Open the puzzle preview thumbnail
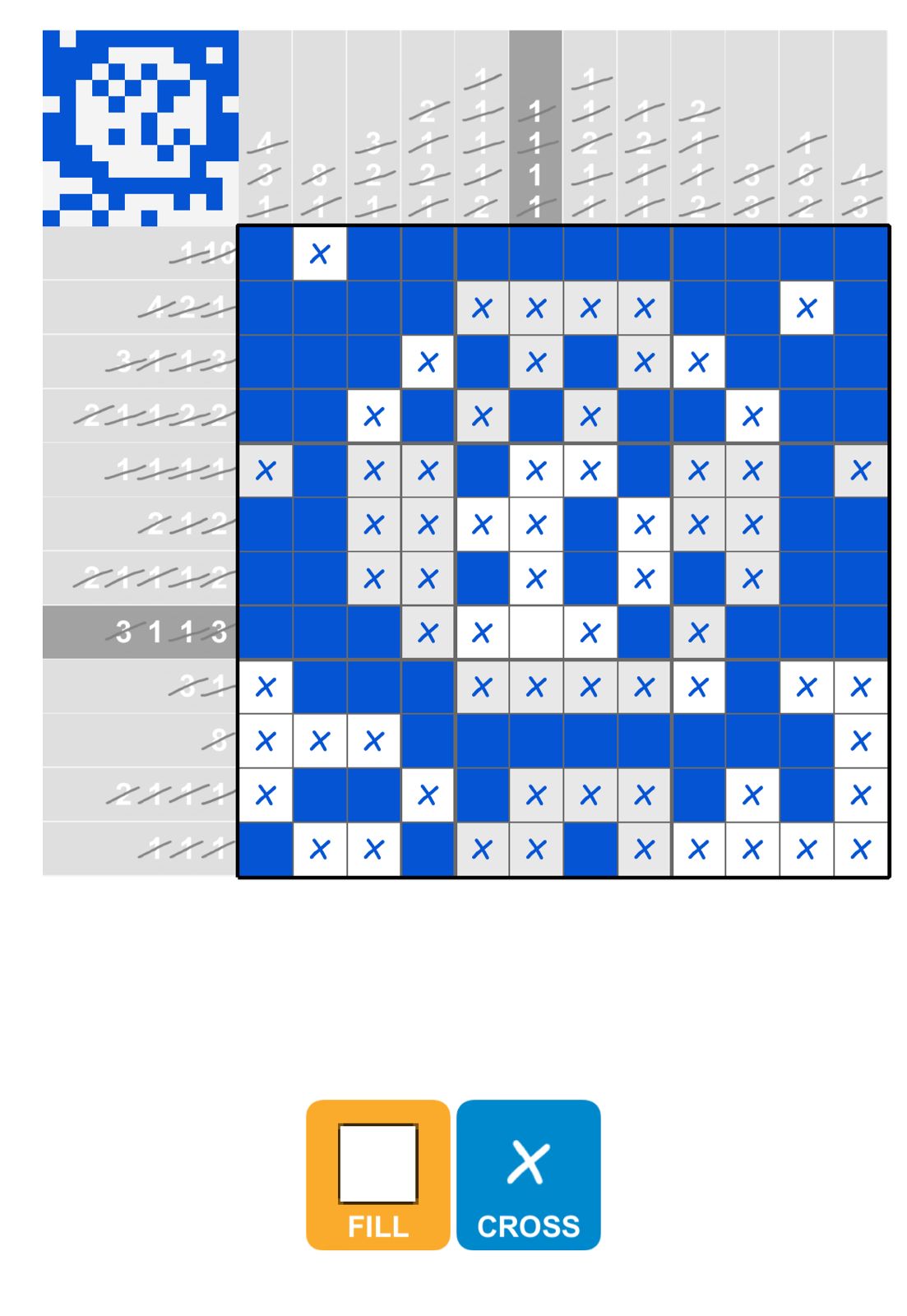Screen dimensions: 907x1316 coord(140,127)
